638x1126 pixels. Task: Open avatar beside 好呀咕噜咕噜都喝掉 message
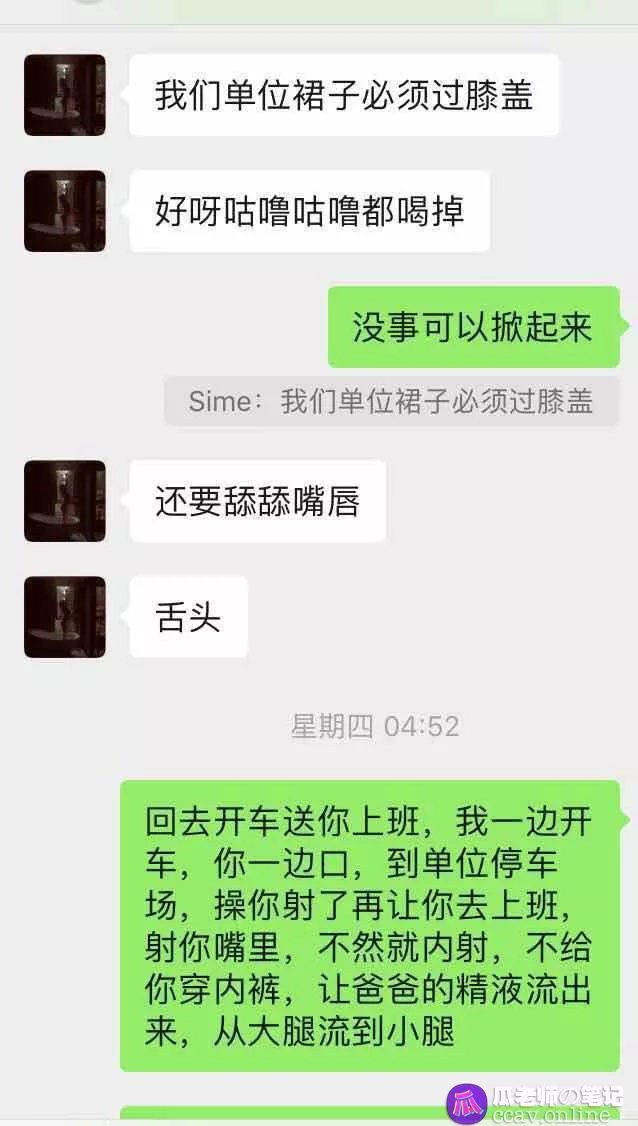(x=65, y=211)
